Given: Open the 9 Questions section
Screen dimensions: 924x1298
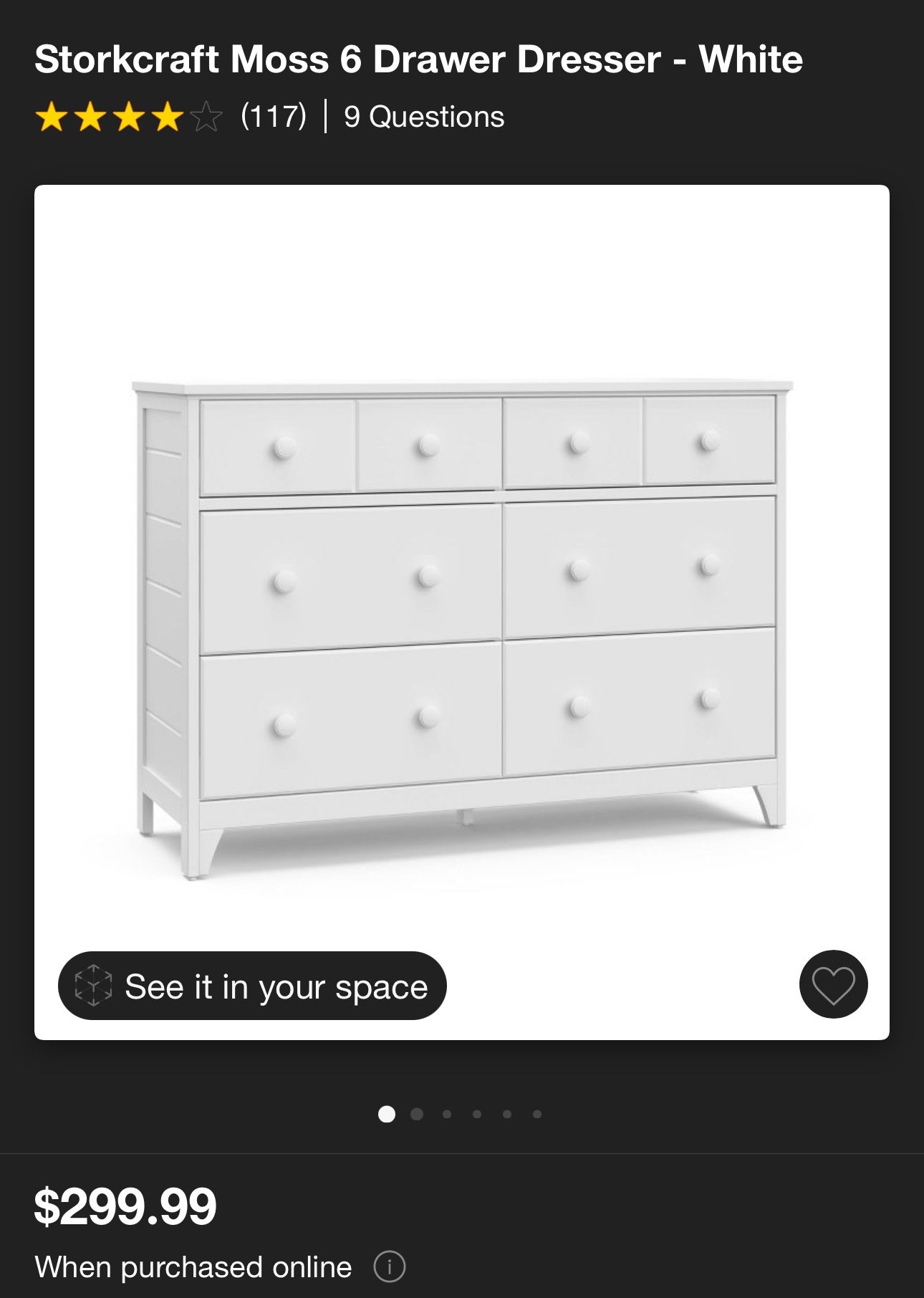Looking at the screenshot, I should click(x=424, y=115).
